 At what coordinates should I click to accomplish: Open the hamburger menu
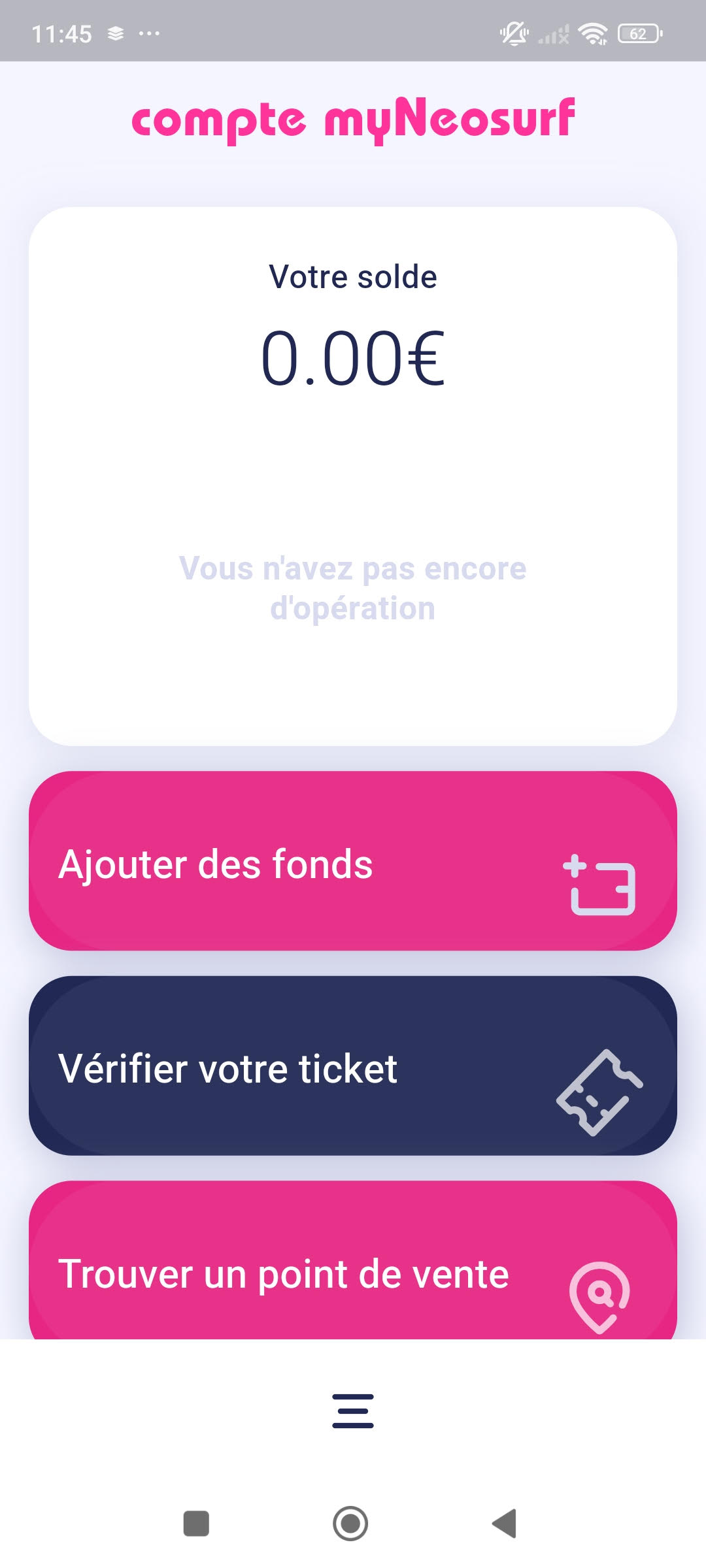coord(353,1411)
